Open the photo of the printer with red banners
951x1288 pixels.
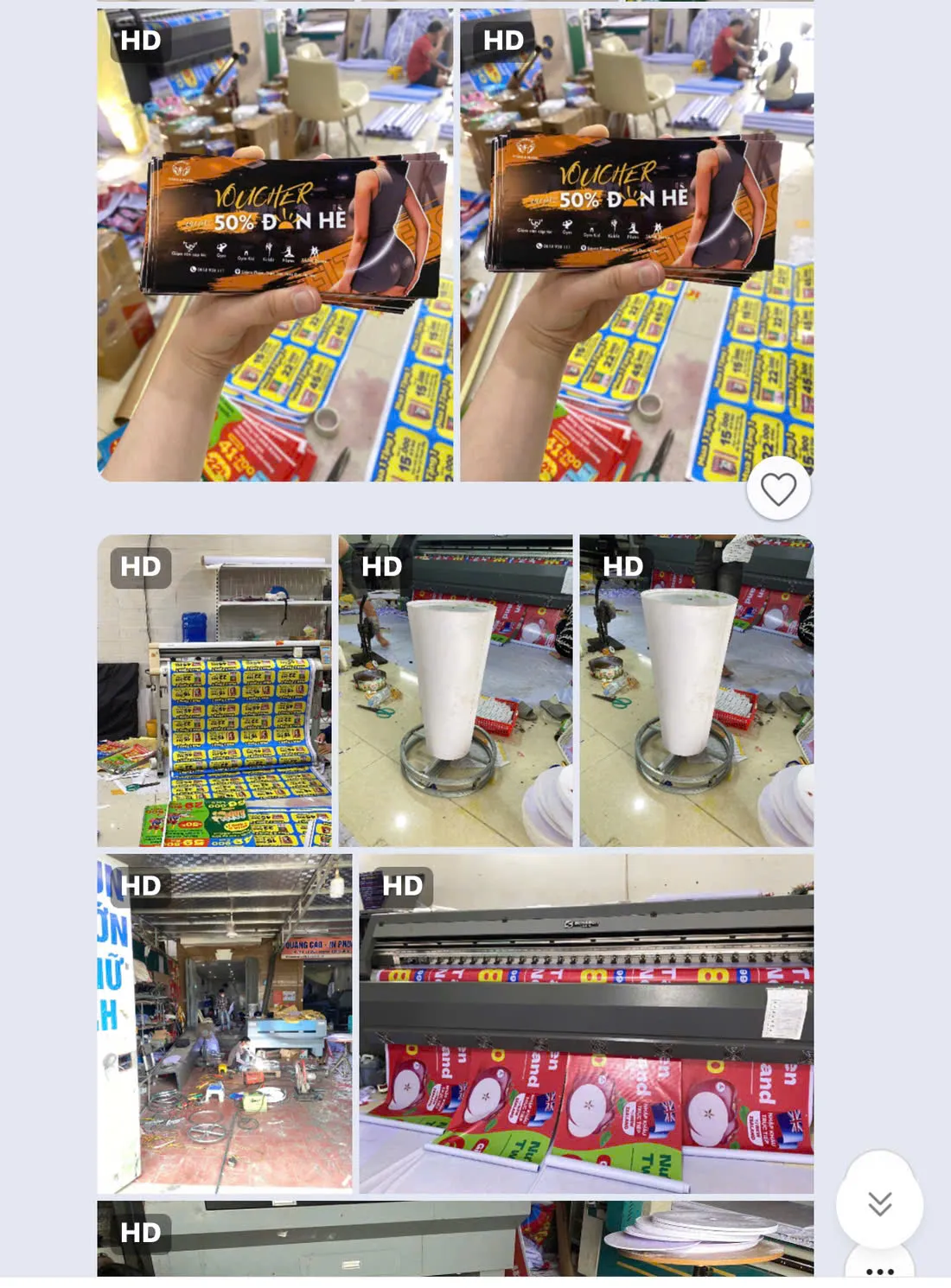[586, 1023]
